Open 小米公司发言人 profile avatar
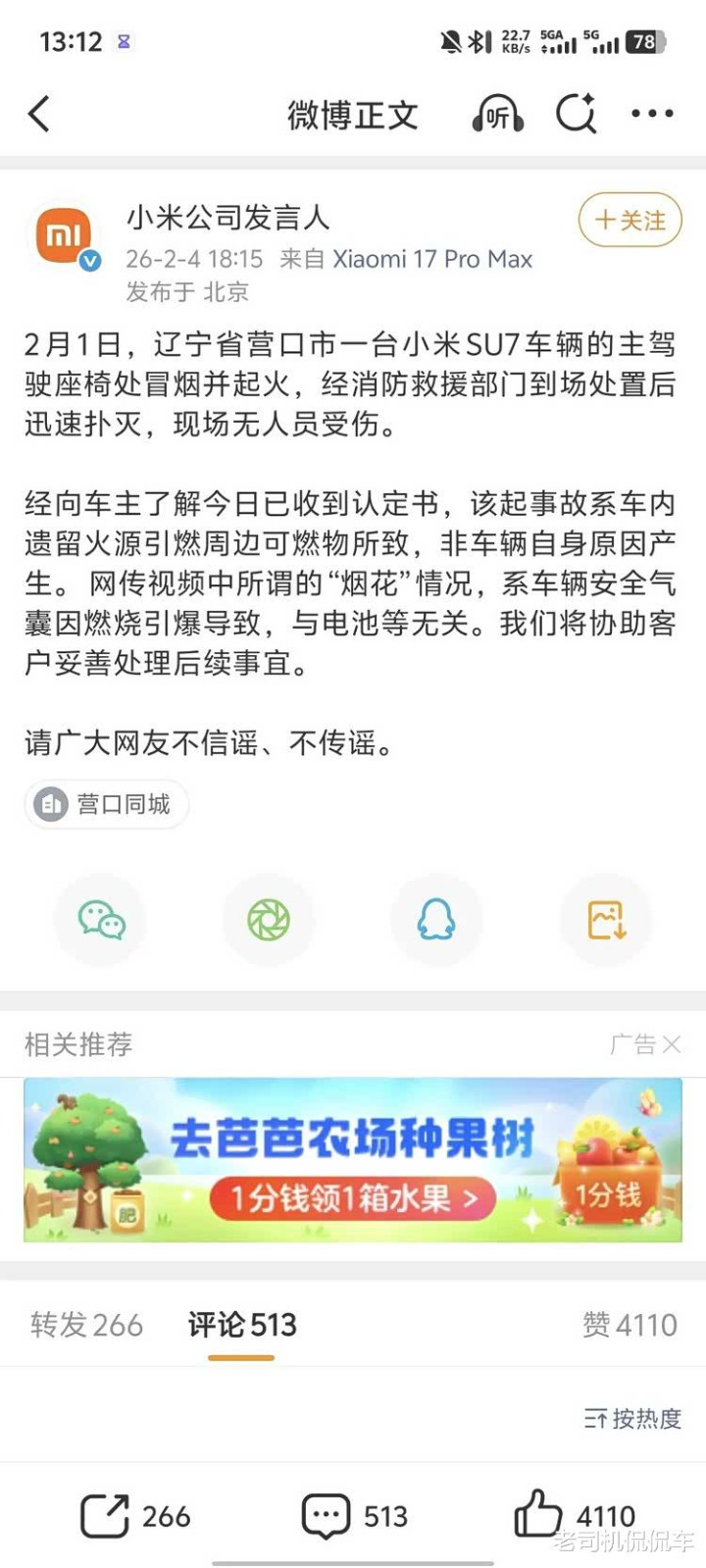706x1568 pixels. tap(65, 235)
